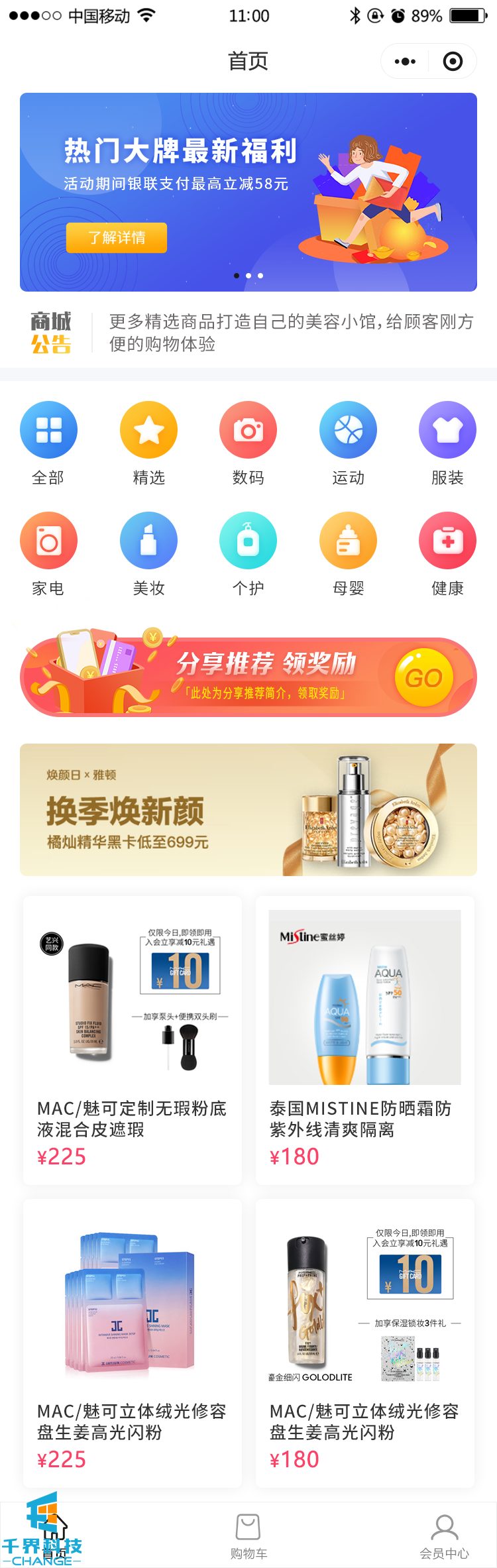Switch to the 购物车 tab
The image size is (497, 1568).
click(x=248, y=1536)
